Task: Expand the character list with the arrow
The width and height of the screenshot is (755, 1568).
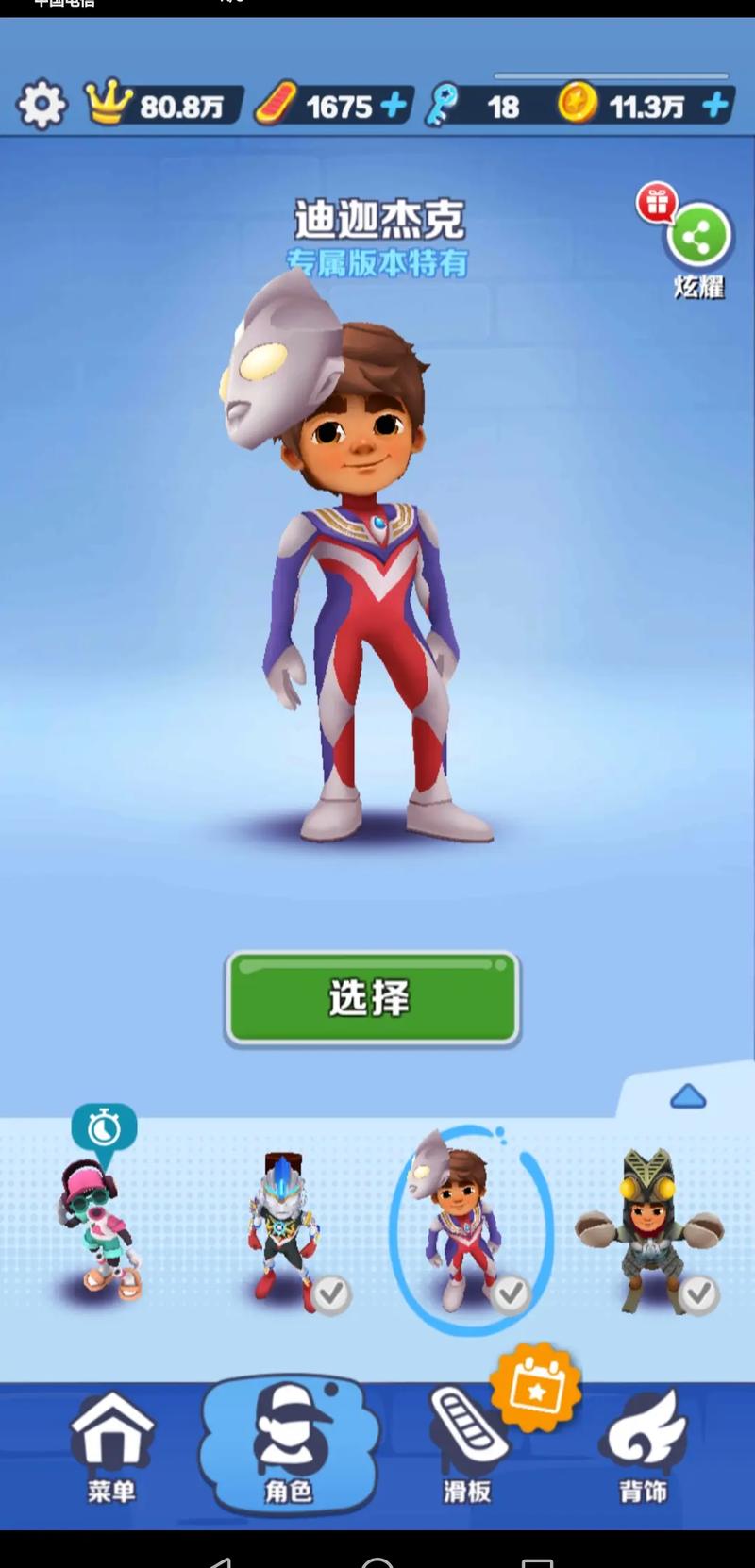Action: pos(688,1096)
